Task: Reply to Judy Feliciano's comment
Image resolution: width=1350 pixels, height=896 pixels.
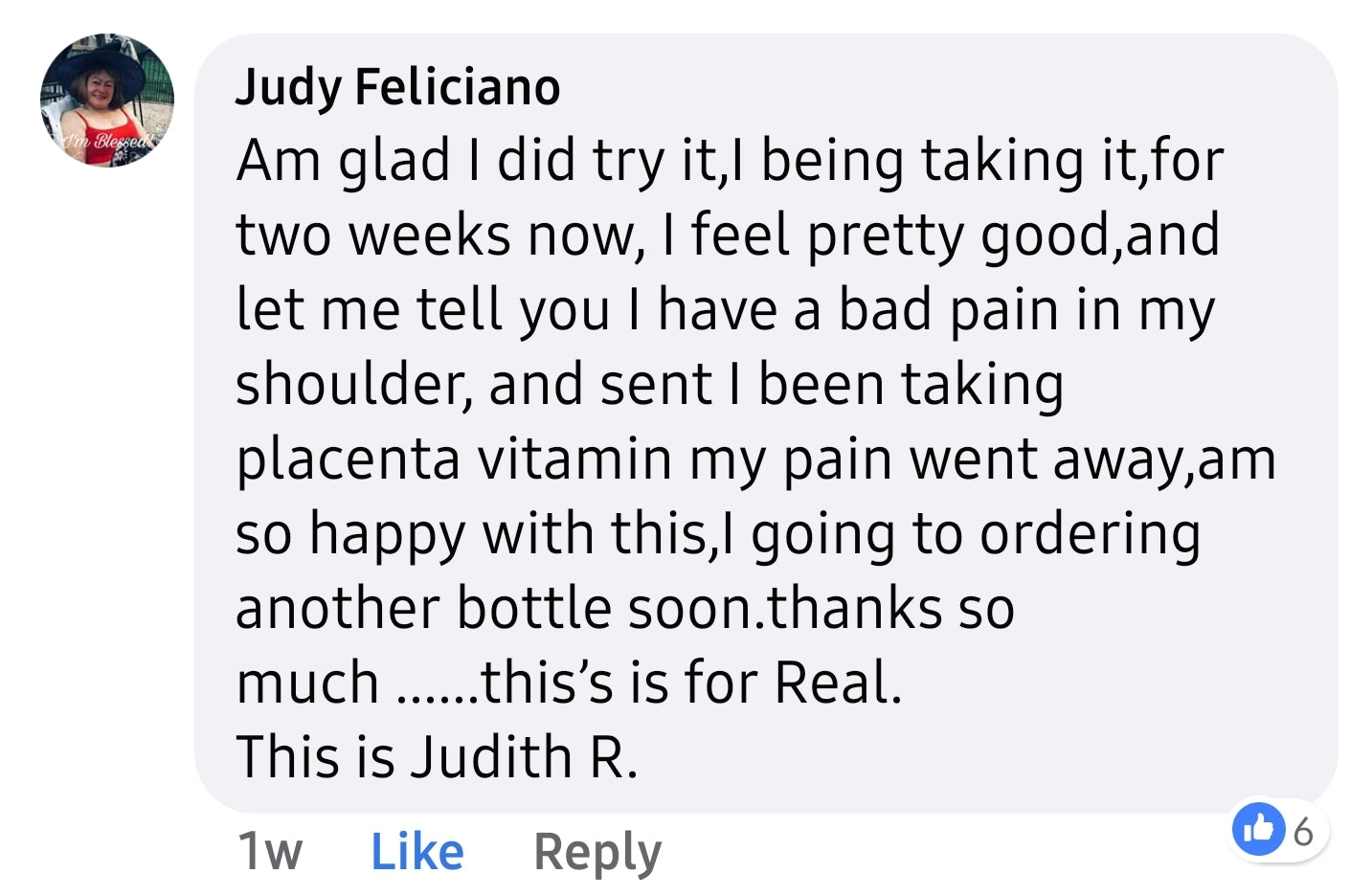Action: tap(597, 851)
